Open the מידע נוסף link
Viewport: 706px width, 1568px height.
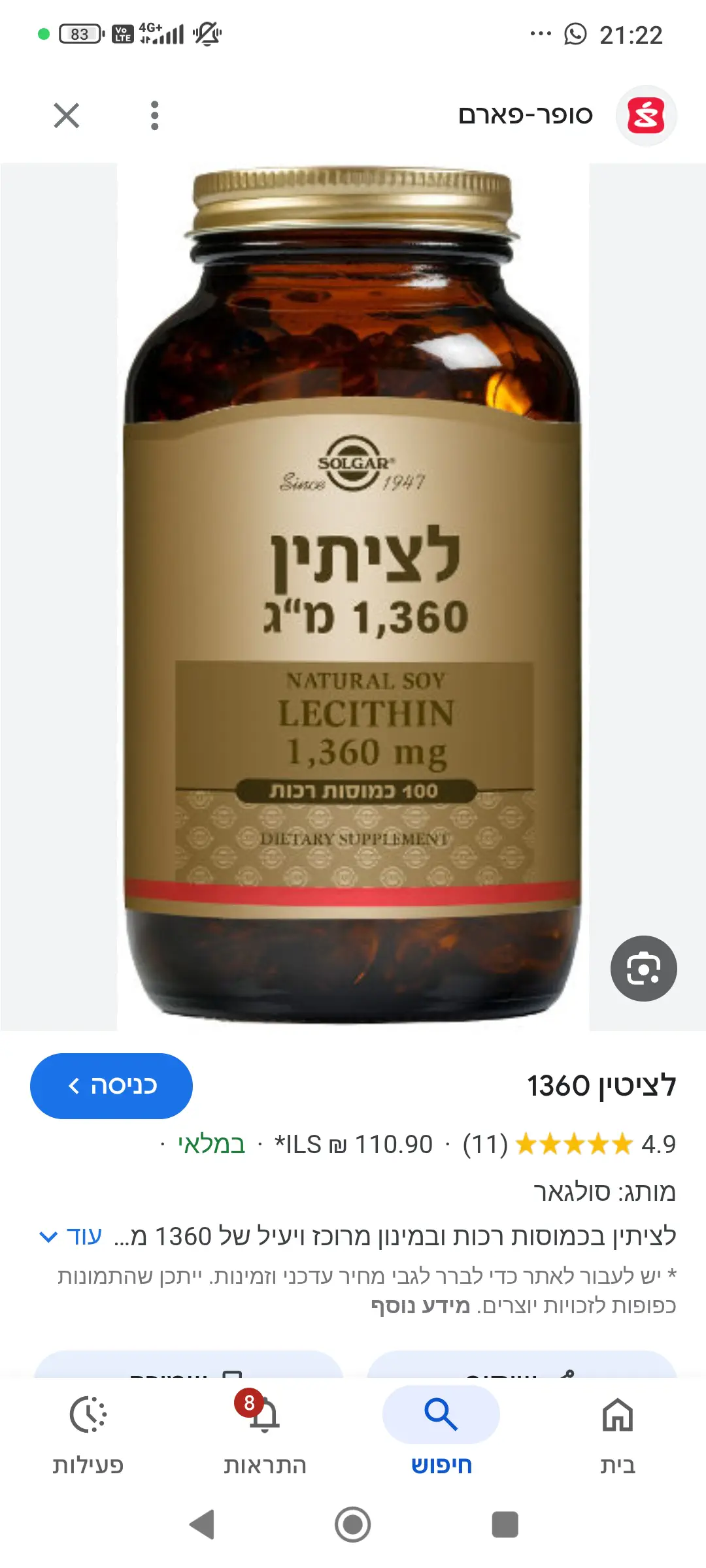[x=420, y=1305]
